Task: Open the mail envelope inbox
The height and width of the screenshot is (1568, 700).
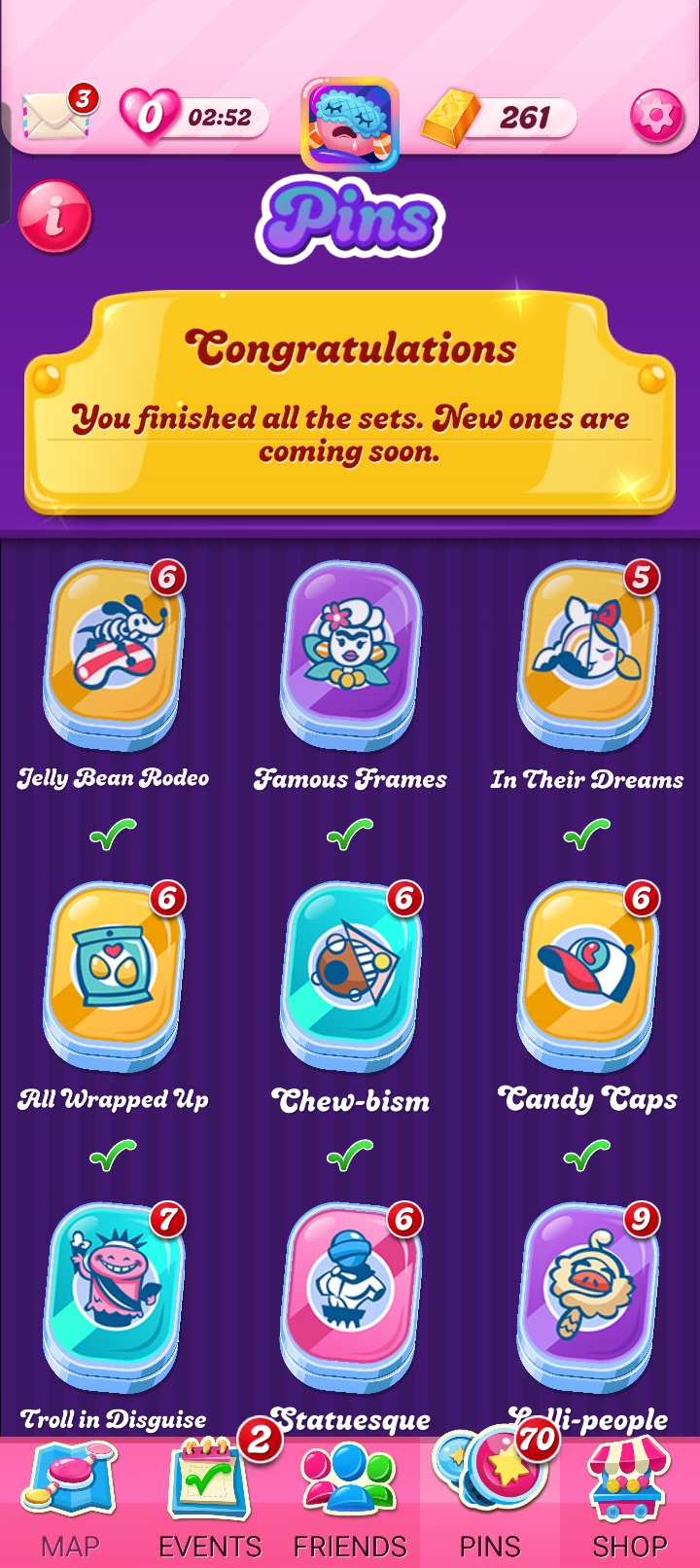Action: pos(53,119)
